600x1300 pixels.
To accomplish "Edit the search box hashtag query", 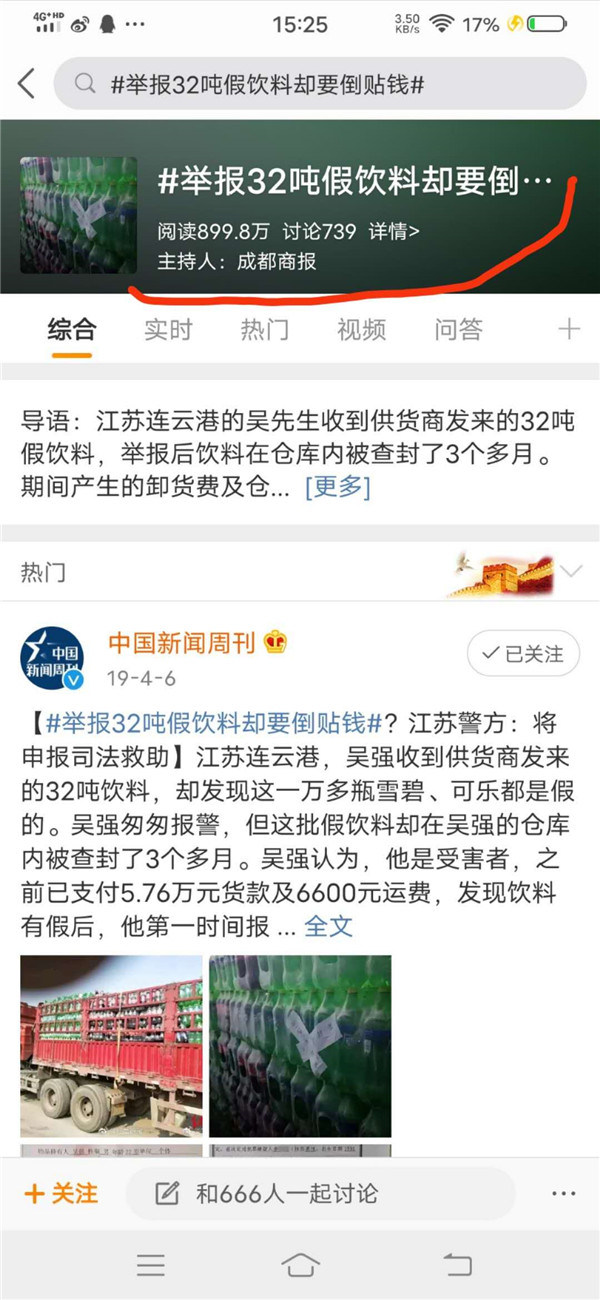I will coord(320,83).
